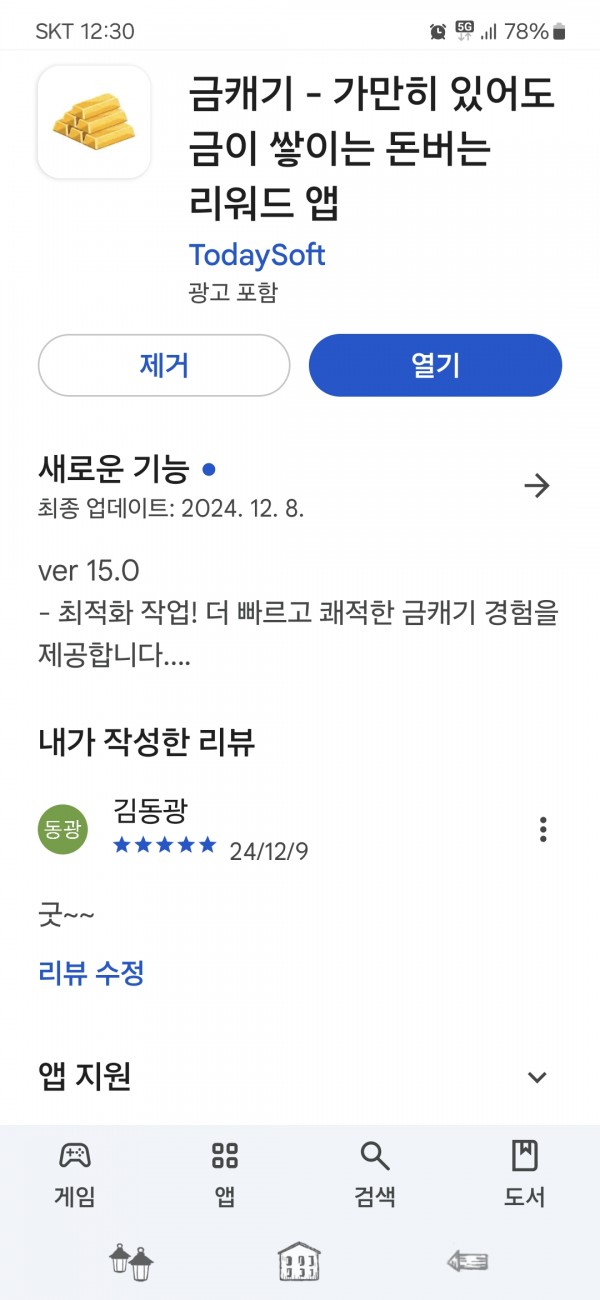Open the TodaySoft developer page
Screen dimensions: 600x1300
point(257,255)
